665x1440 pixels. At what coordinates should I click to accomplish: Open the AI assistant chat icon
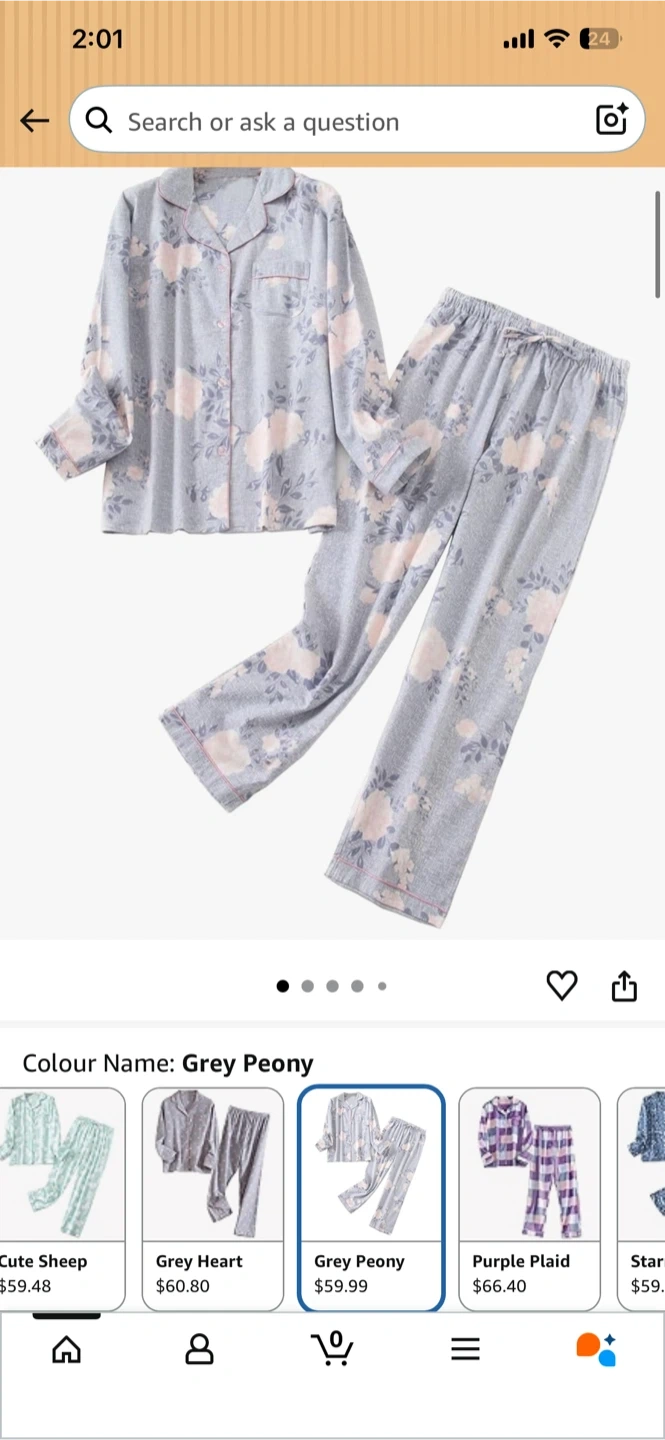pos(596,1349)
